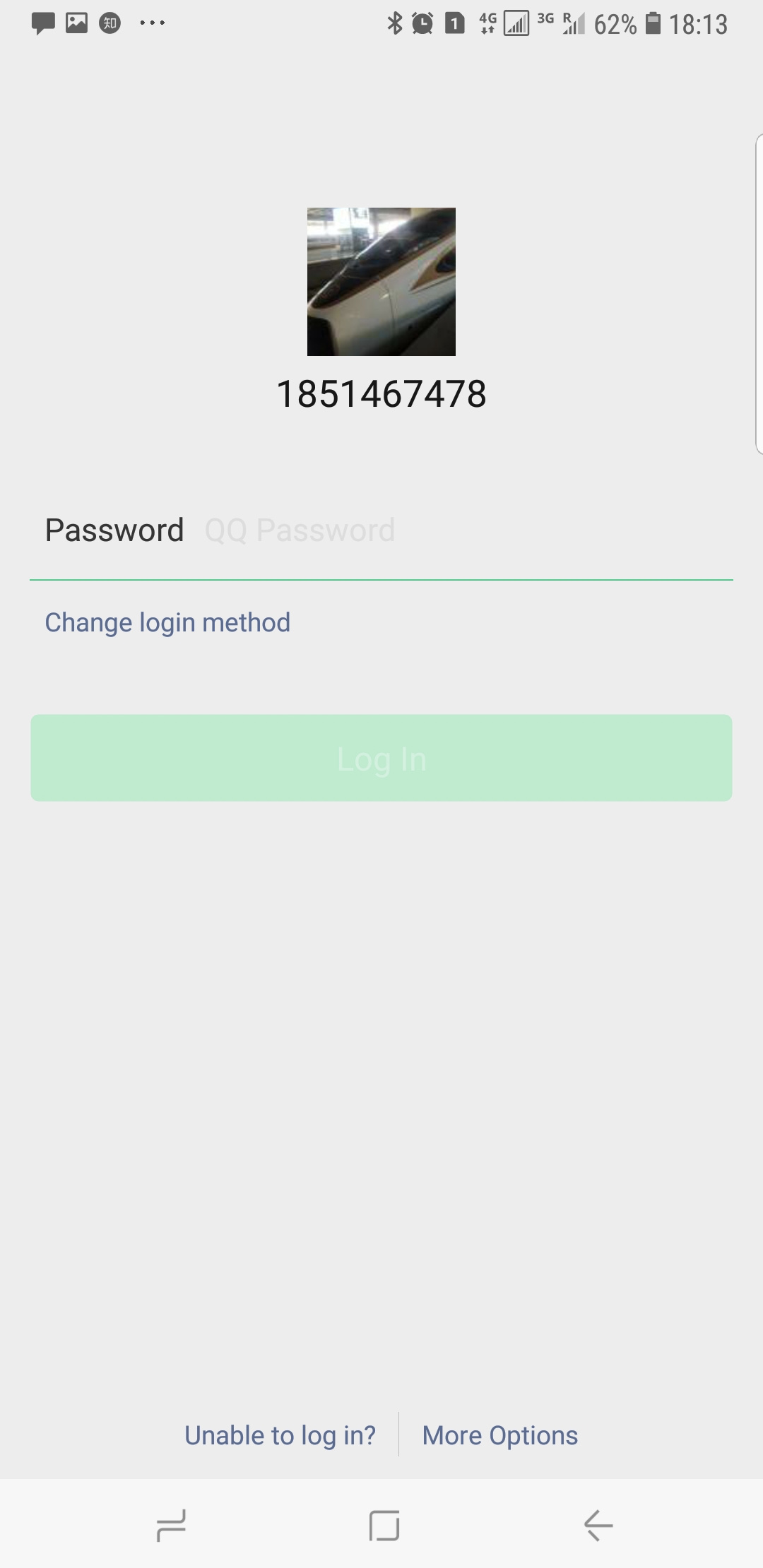Go back using the navigation bar
Viewport: 763px width, 1568px height.
click(598, 1526)
